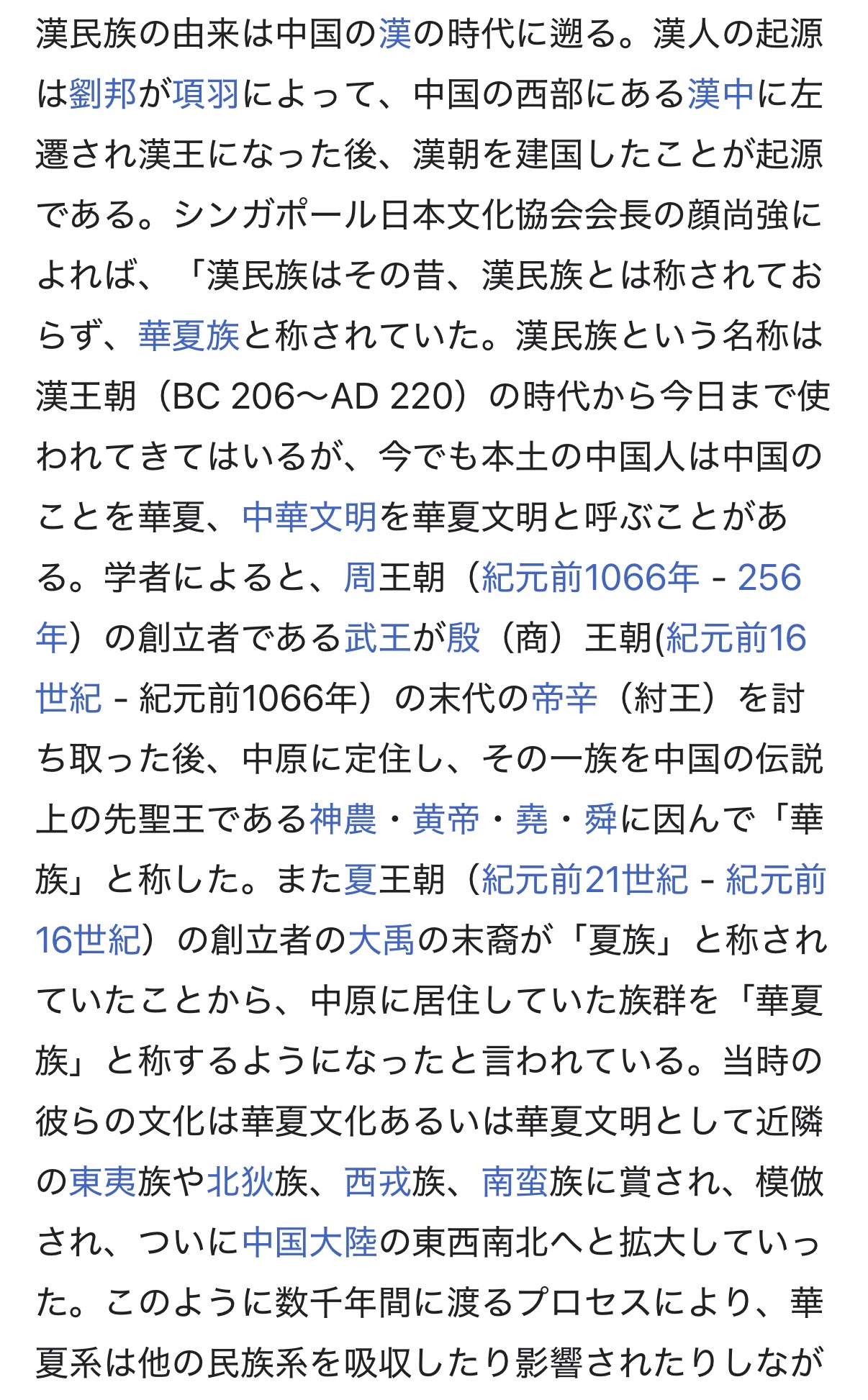This screenshot has height=1400, width=868.
Task: Follow the 漢中 link
Action: coord(720,94)
